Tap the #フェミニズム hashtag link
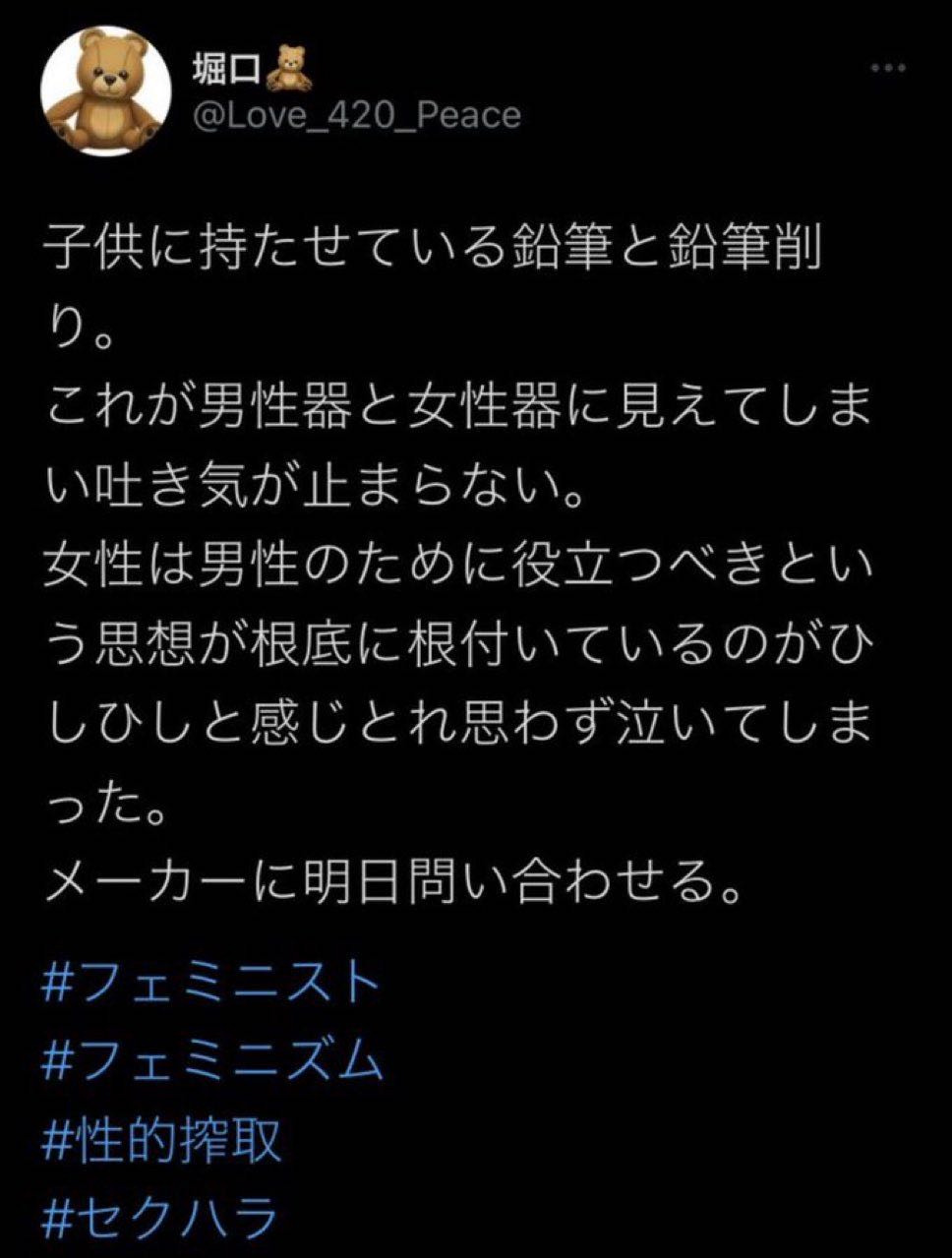 tap(213, 1062)
